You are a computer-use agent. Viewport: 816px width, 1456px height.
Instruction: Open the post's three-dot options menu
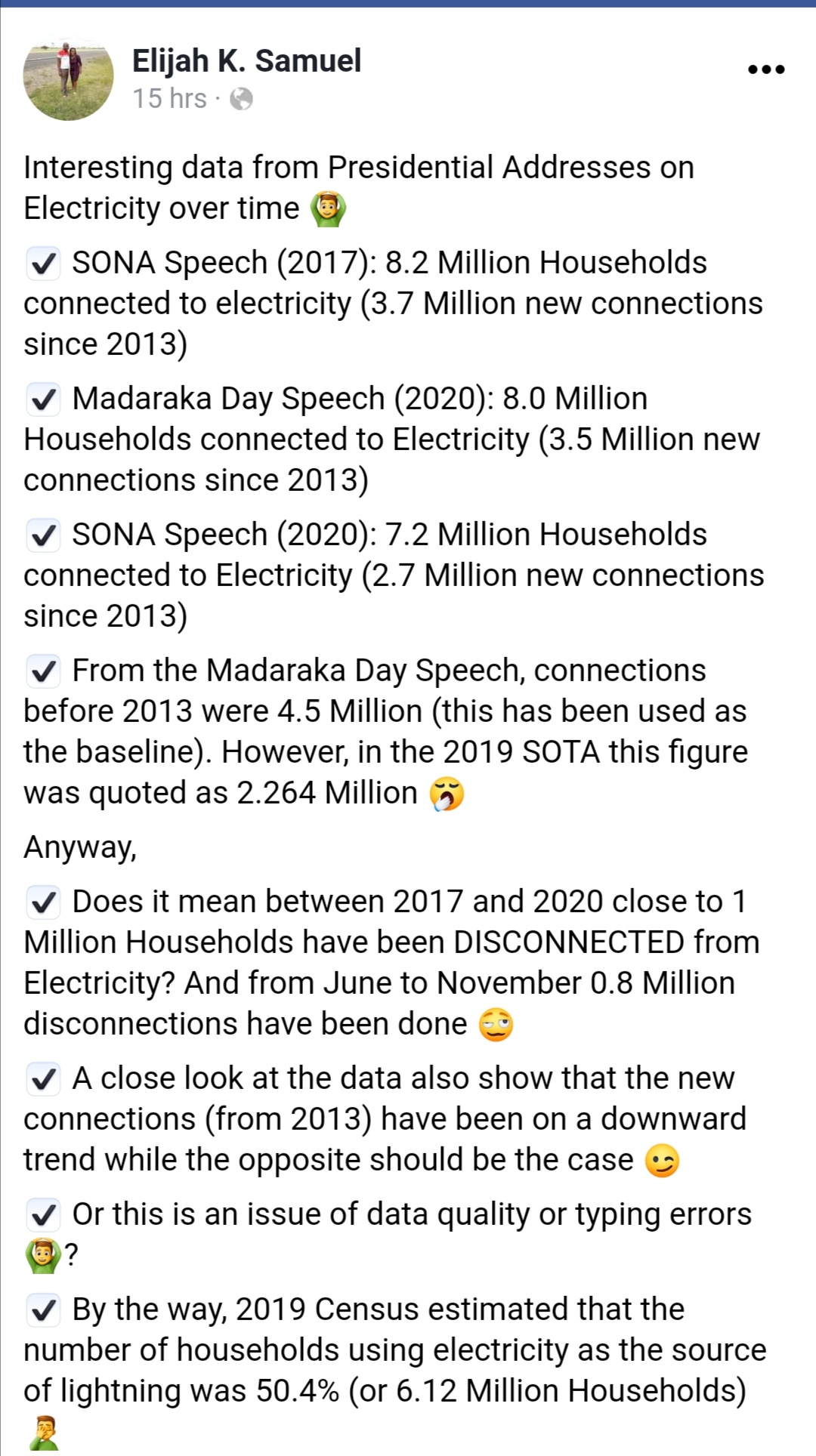(765, 69)
